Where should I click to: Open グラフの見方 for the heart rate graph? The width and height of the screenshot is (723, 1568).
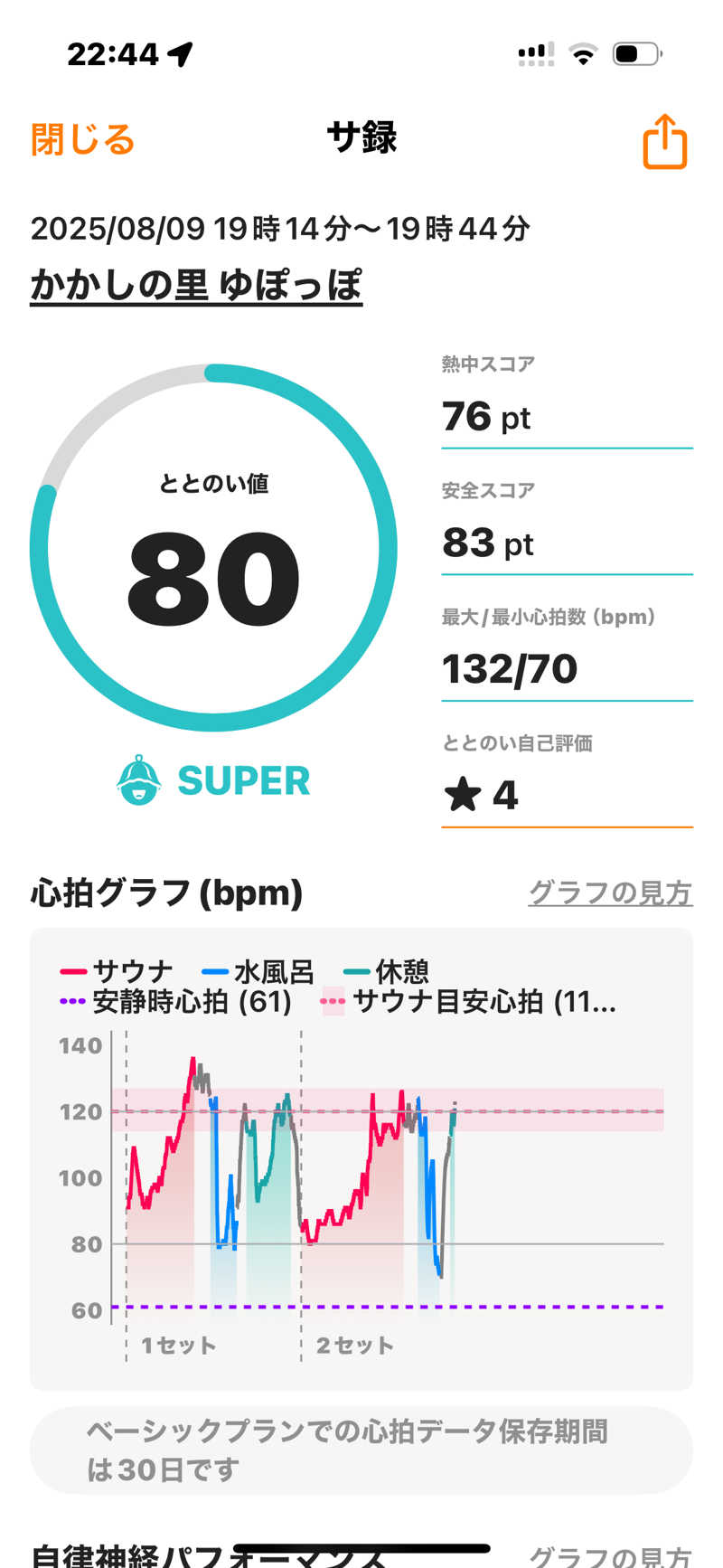click(x=610, y=893)
